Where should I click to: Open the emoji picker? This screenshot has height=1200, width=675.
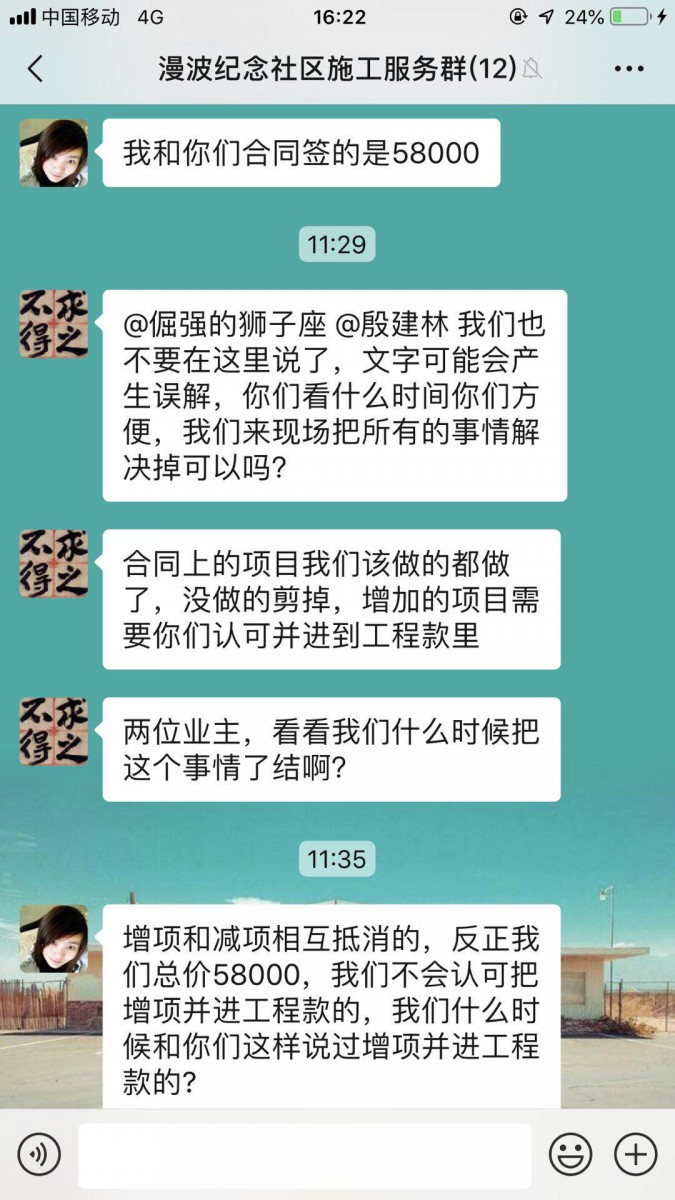570,1155
